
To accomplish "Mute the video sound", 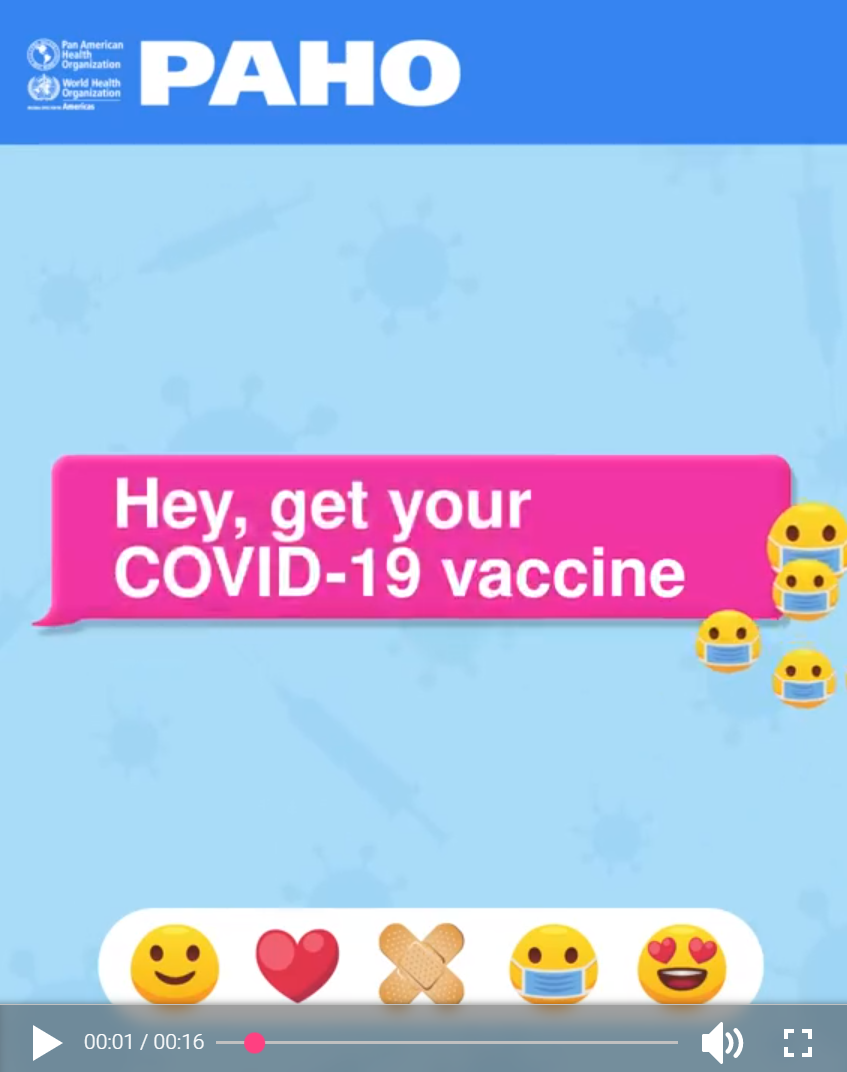I will click(x=721, y=1042).
